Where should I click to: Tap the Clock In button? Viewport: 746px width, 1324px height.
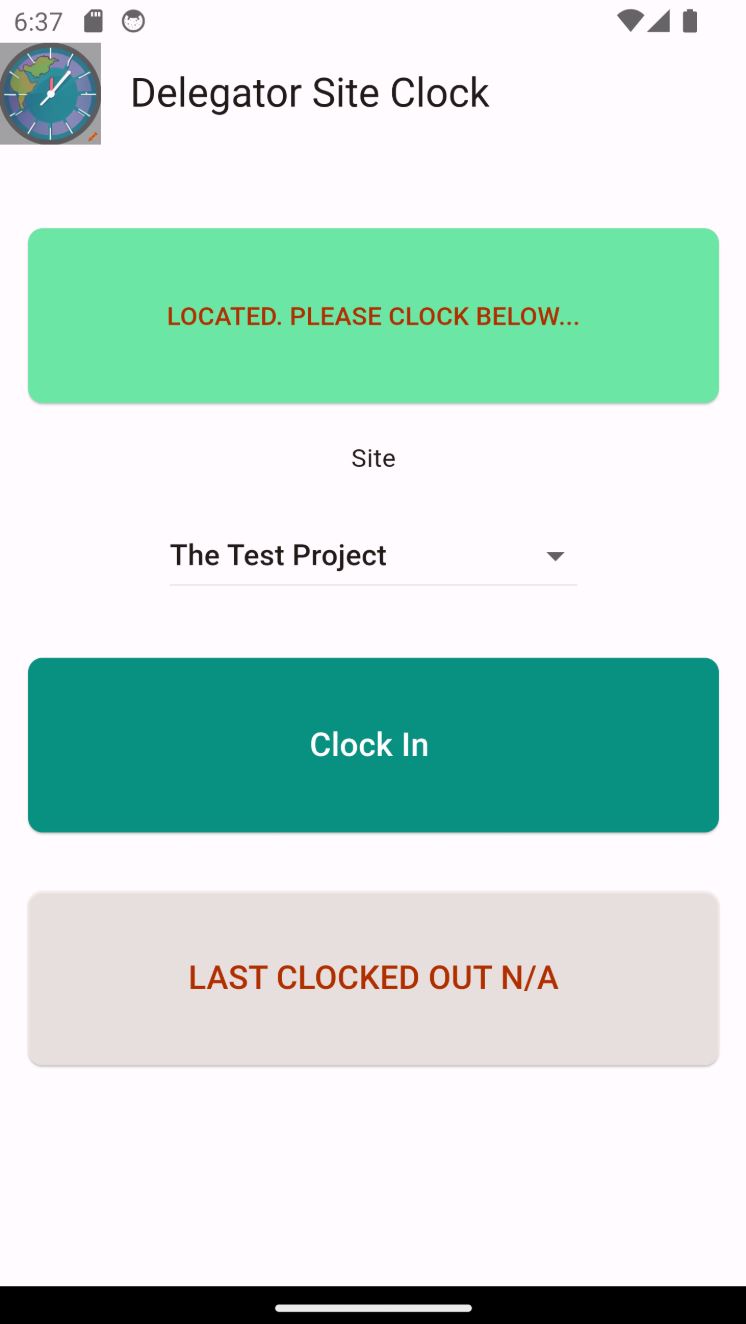point(372,744)
